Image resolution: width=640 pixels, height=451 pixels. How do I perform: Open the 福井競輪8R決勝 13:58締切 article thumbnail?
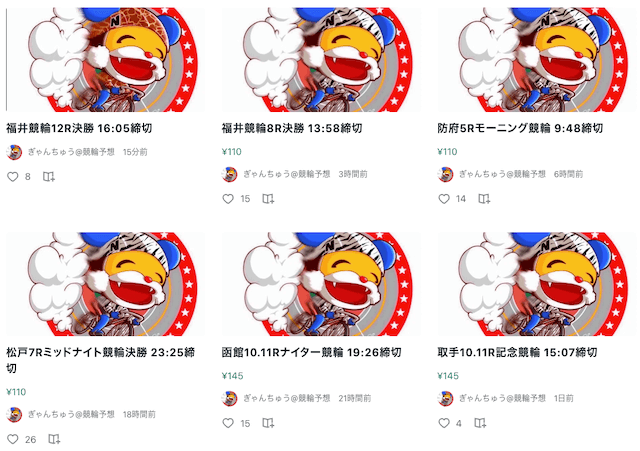[320, 57]
